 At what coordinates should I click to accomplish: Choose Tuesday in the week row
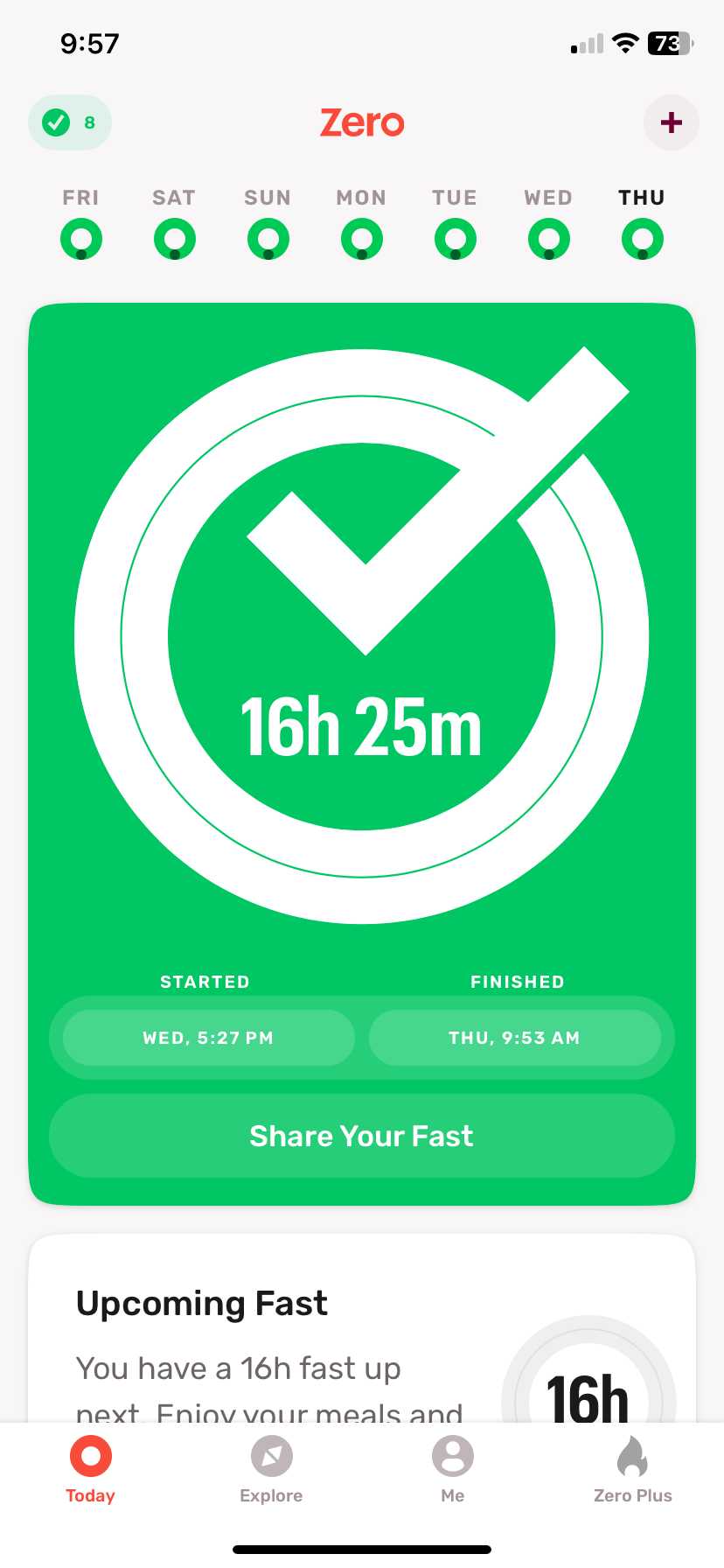click(x=455, y=224)
